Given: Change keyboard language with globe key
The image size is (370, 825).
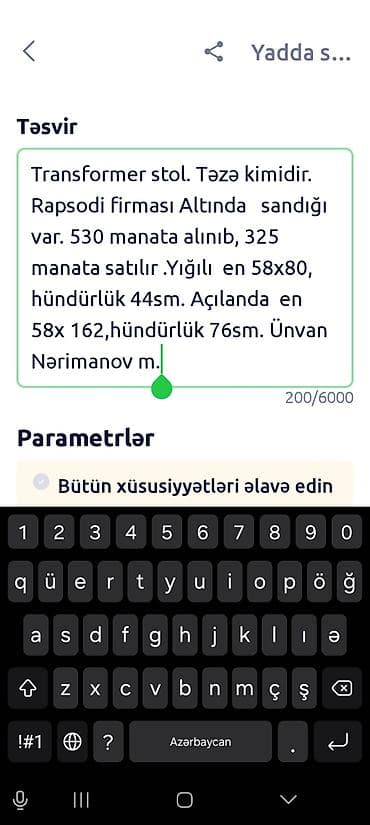Looking at the screenshot, I should pyautogui.click(x=73, y=742).
